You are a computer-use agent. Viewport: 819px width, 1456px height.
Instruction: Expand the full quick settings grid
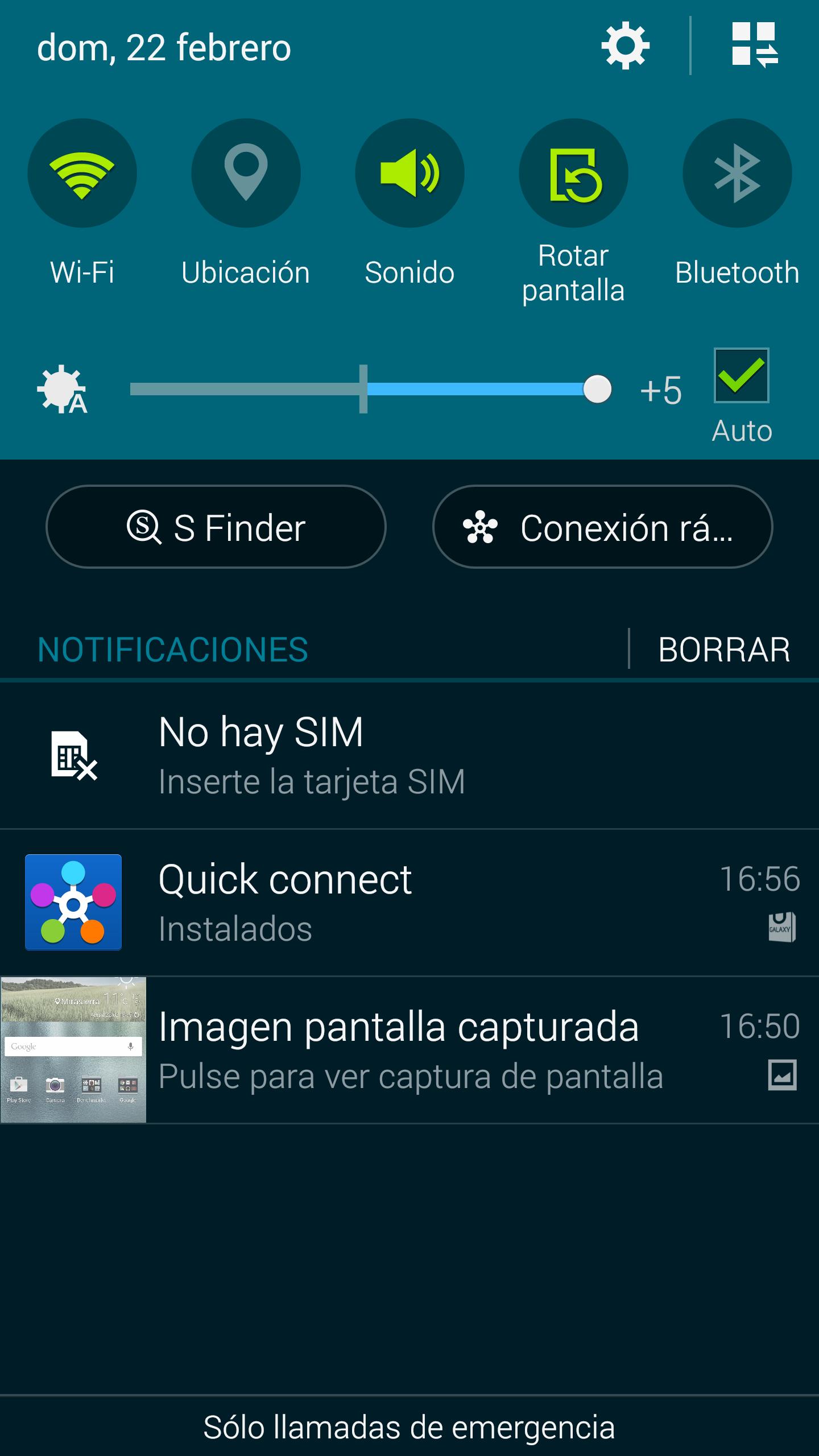[755, 45]
